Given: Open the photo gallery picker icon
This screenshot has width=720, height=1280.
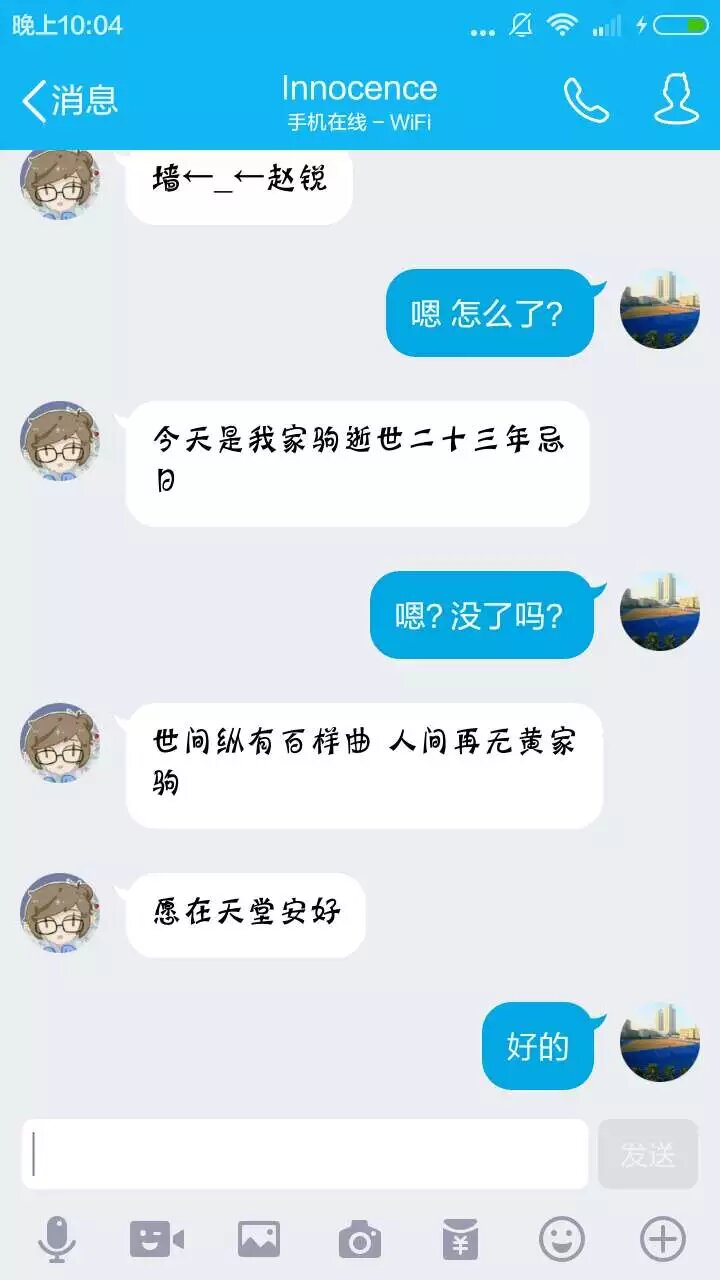Looking at the screenshot, I should click(258, 1240).
